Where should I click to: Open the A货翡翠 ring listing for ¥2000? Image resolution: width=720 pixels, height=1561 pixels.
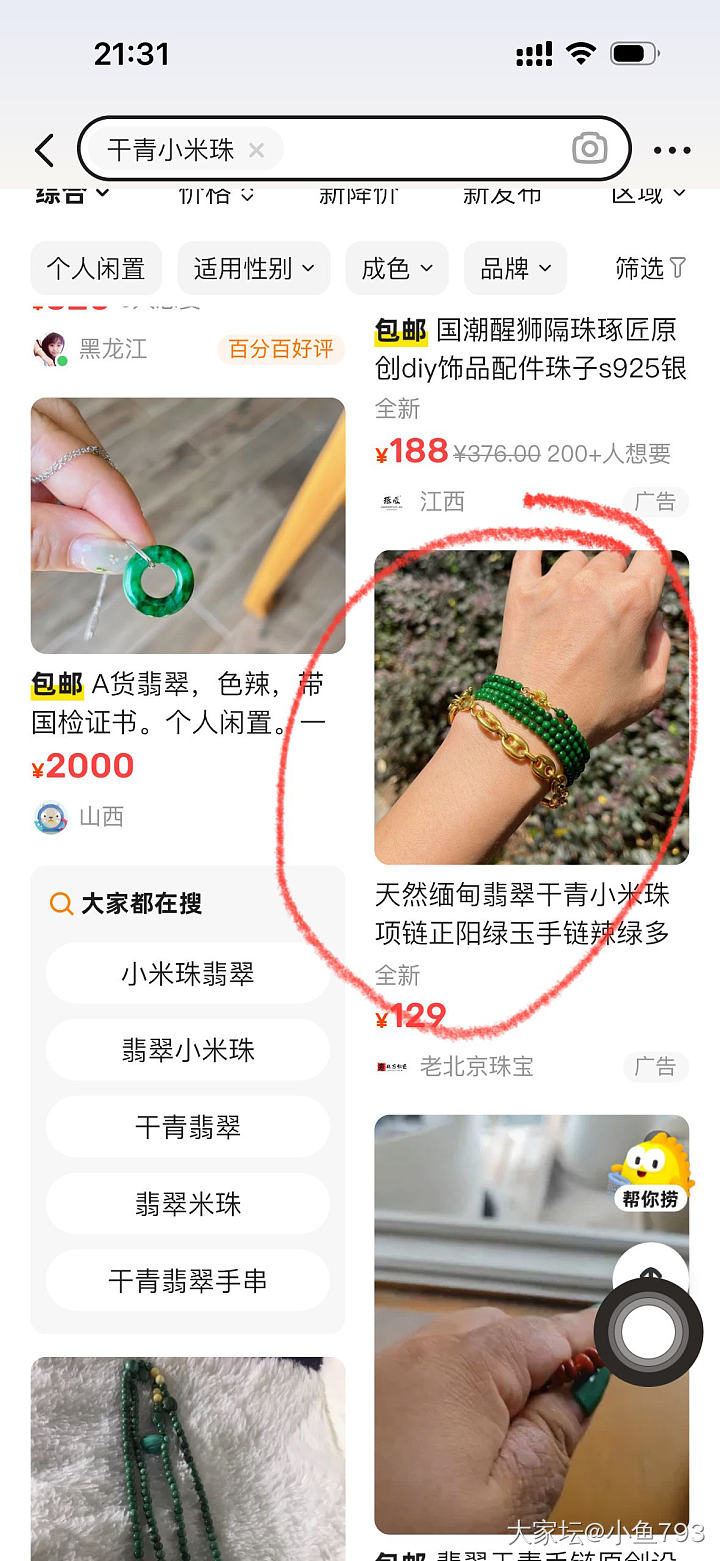click(x=188, y=526)
